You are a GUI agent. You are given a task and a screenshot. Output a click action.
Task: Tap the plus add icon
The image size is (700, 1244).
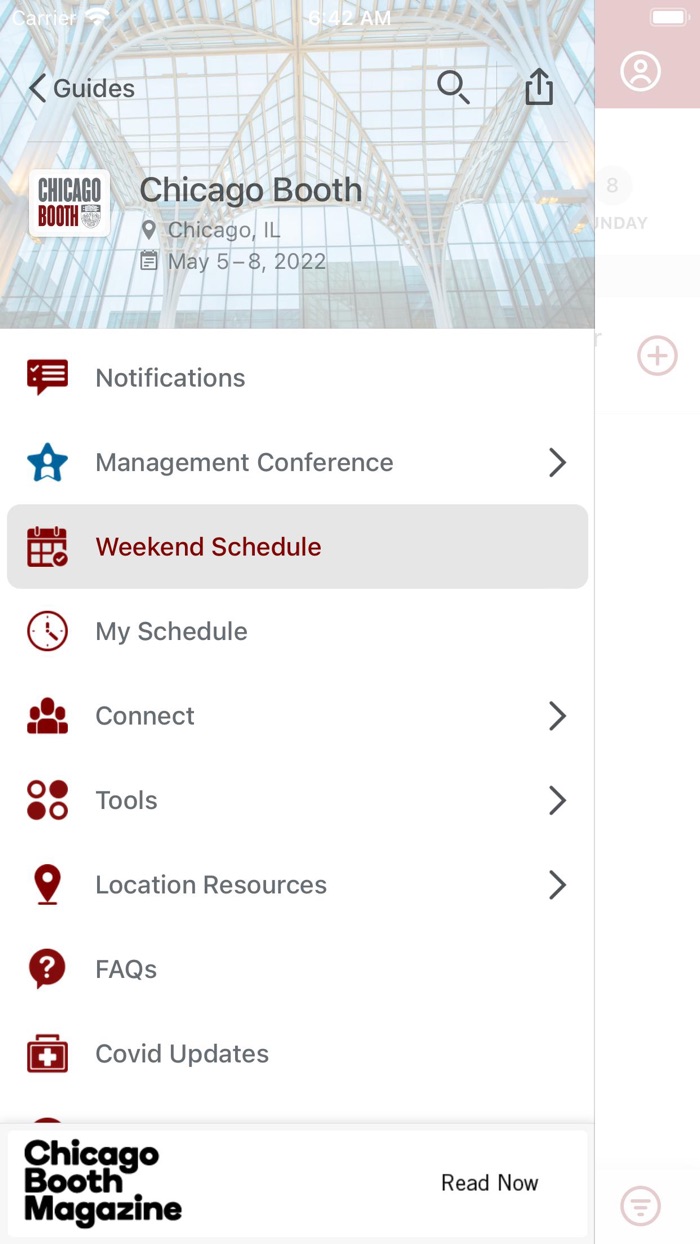pos(657,356)
